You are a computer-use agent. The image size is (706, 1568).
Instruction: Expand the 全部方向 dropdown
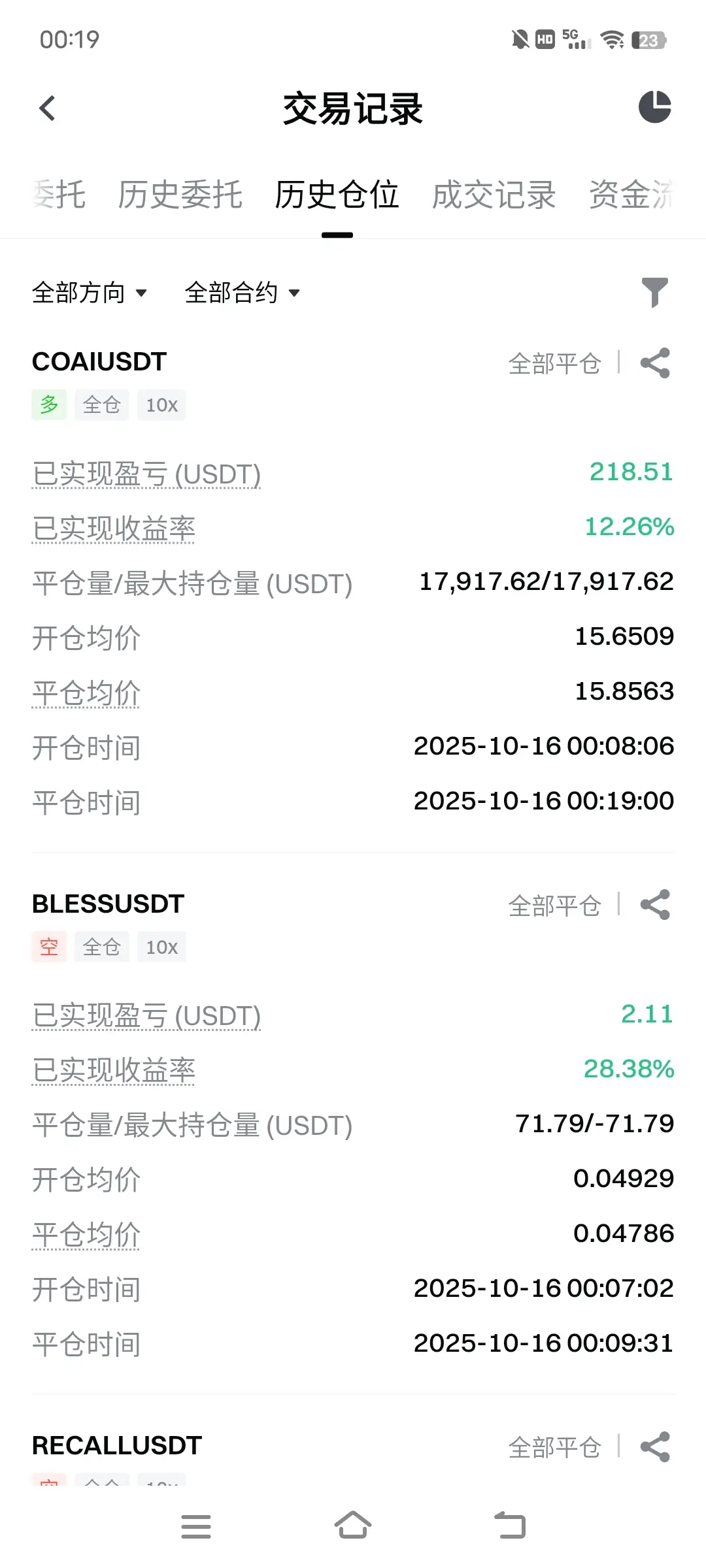[x=90, y=293]
